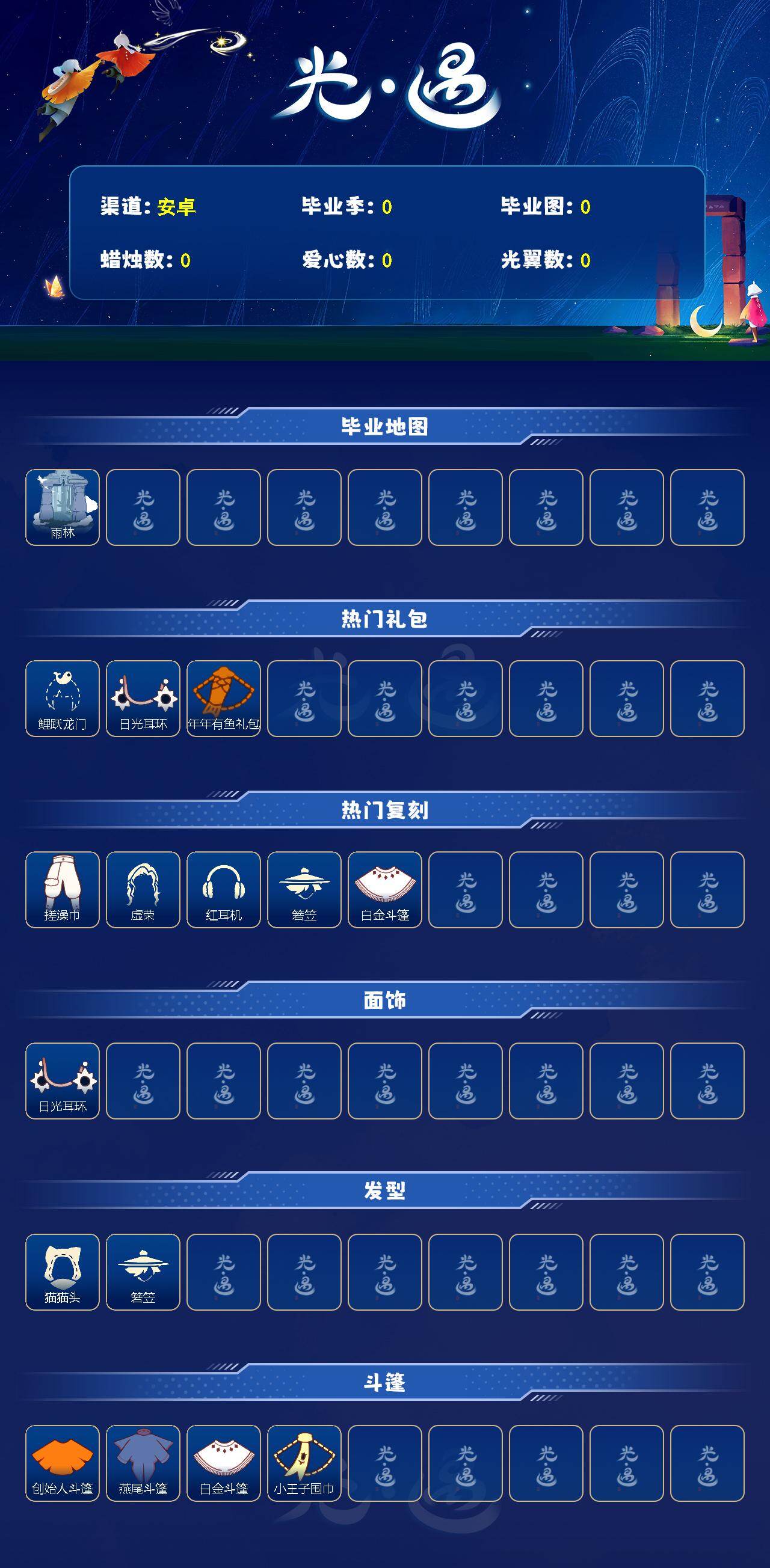
Task: Select the 日光耳环 icon under 面饰
Action: [x=61, y=1082]
